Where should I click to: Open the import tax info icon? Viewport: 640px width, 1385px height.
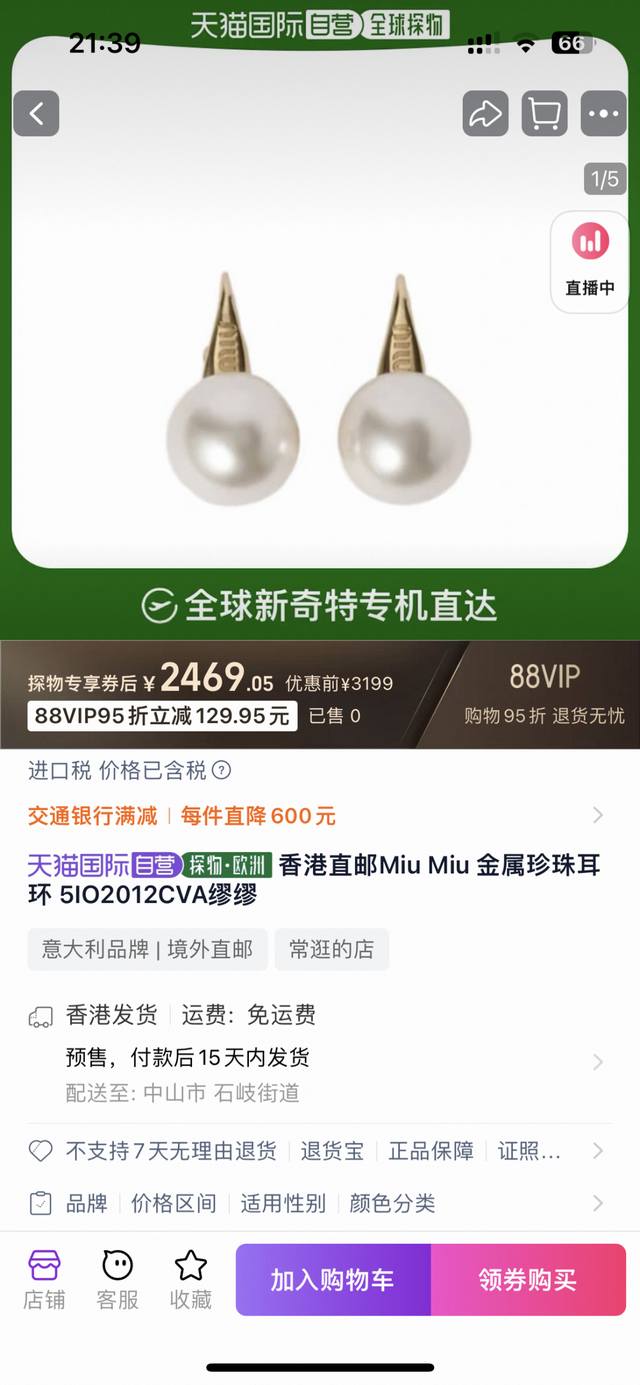[222, 771]
